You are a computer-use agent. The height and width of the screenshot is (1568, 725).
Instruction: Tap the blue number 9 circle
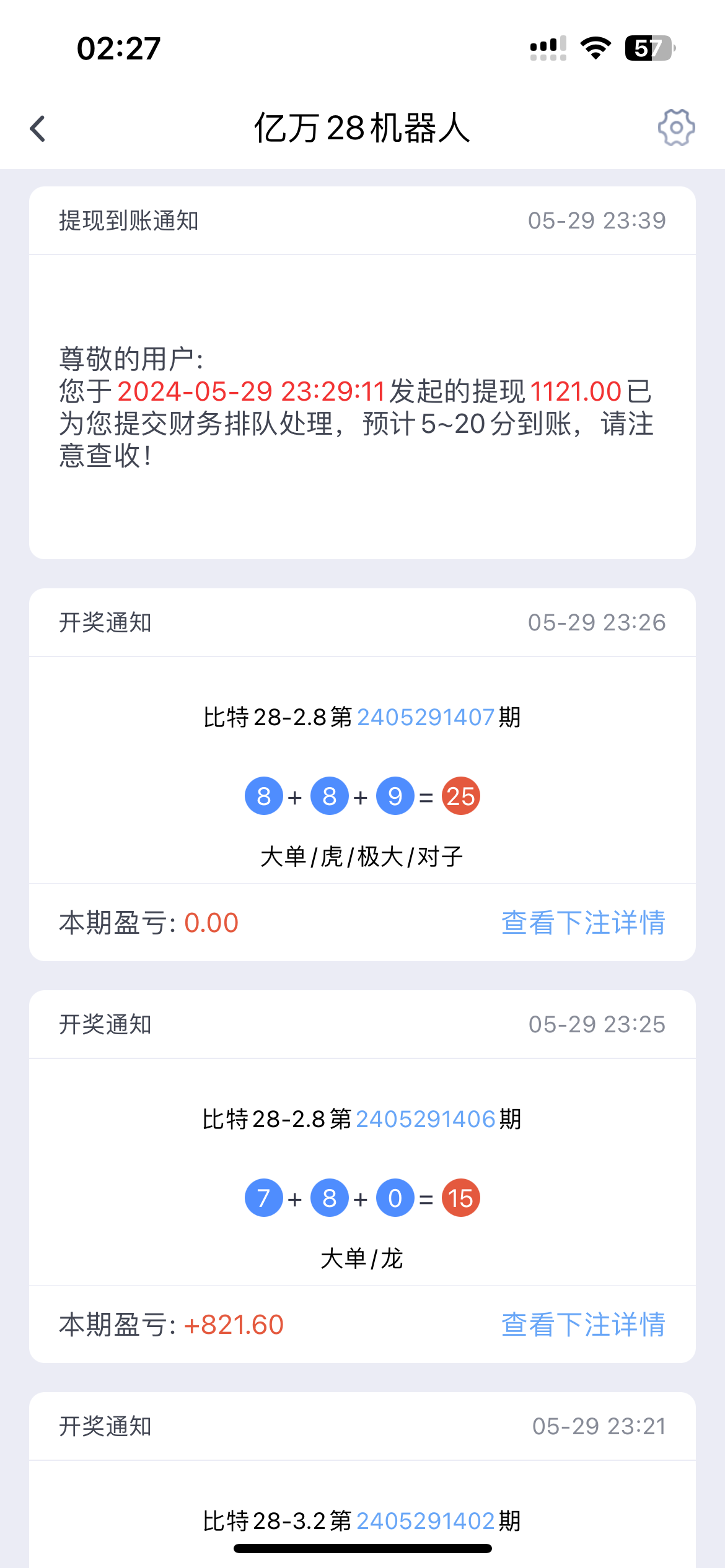coord(395,796)
